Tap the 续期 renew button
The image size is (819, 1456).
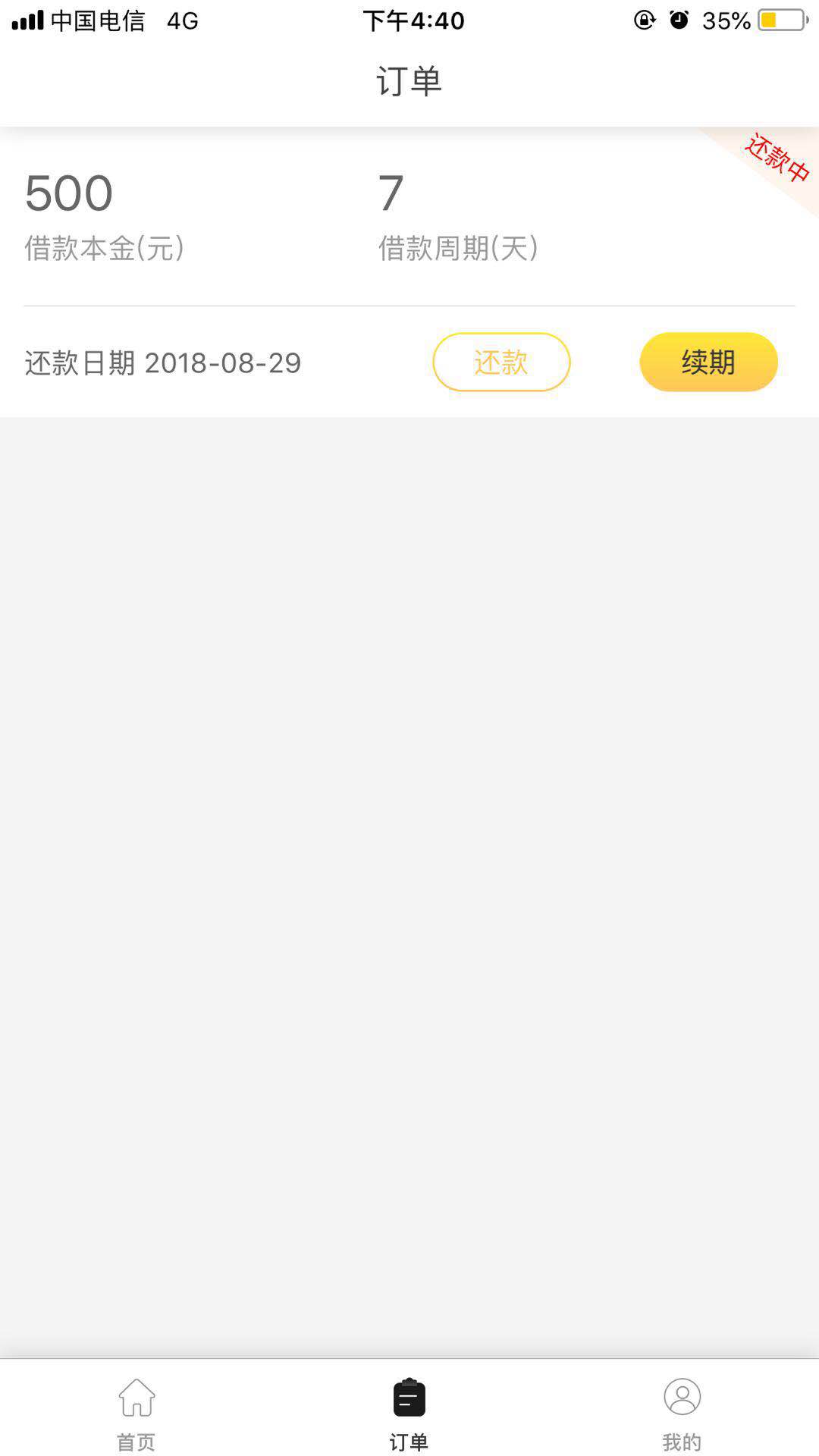point(708,362)
